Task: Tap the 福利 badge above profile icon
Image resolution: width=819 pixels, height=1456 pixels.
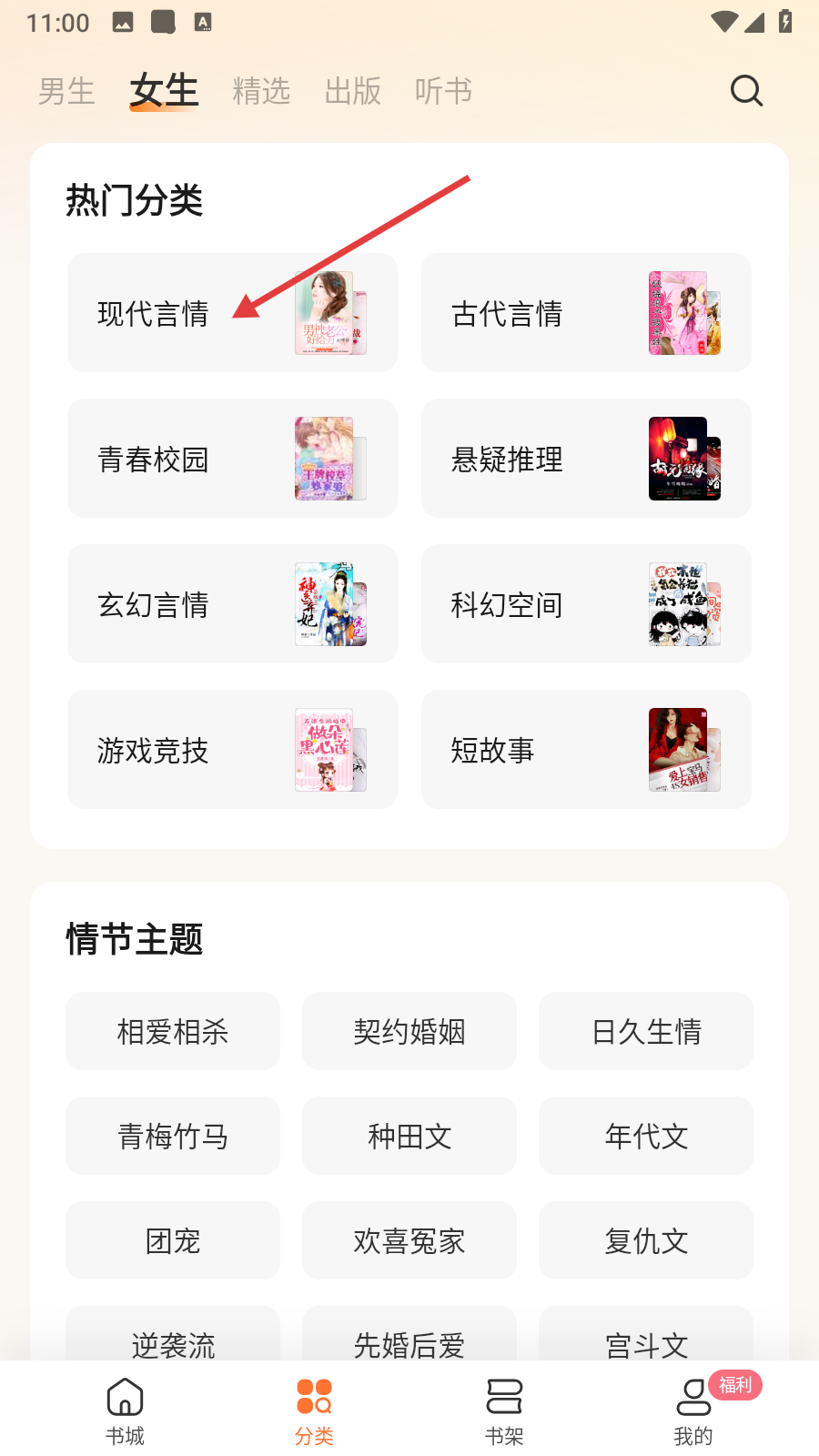Action: [733, 1386]
